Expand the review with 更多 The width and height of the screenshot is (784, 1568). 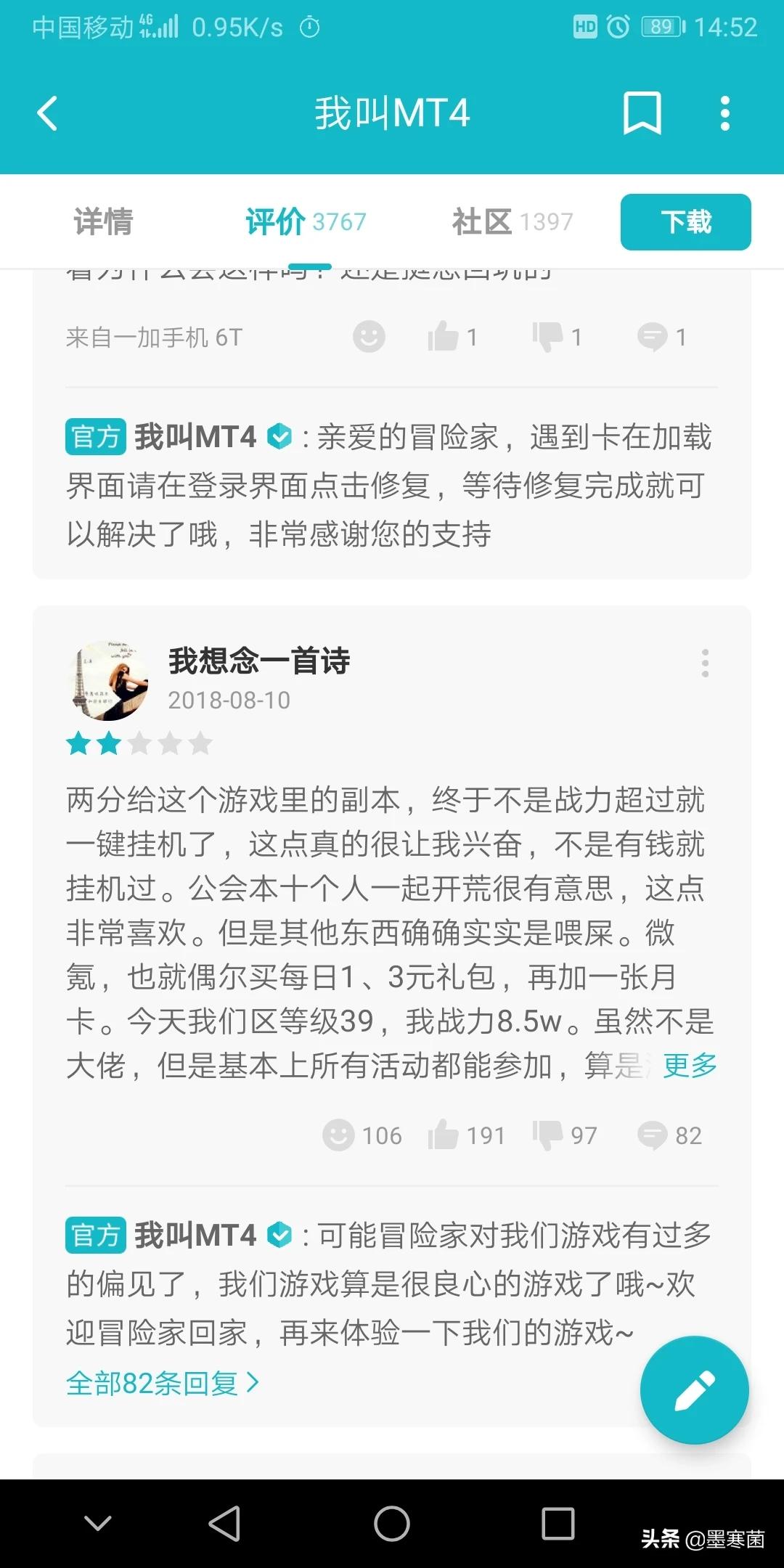(690, 1066)
